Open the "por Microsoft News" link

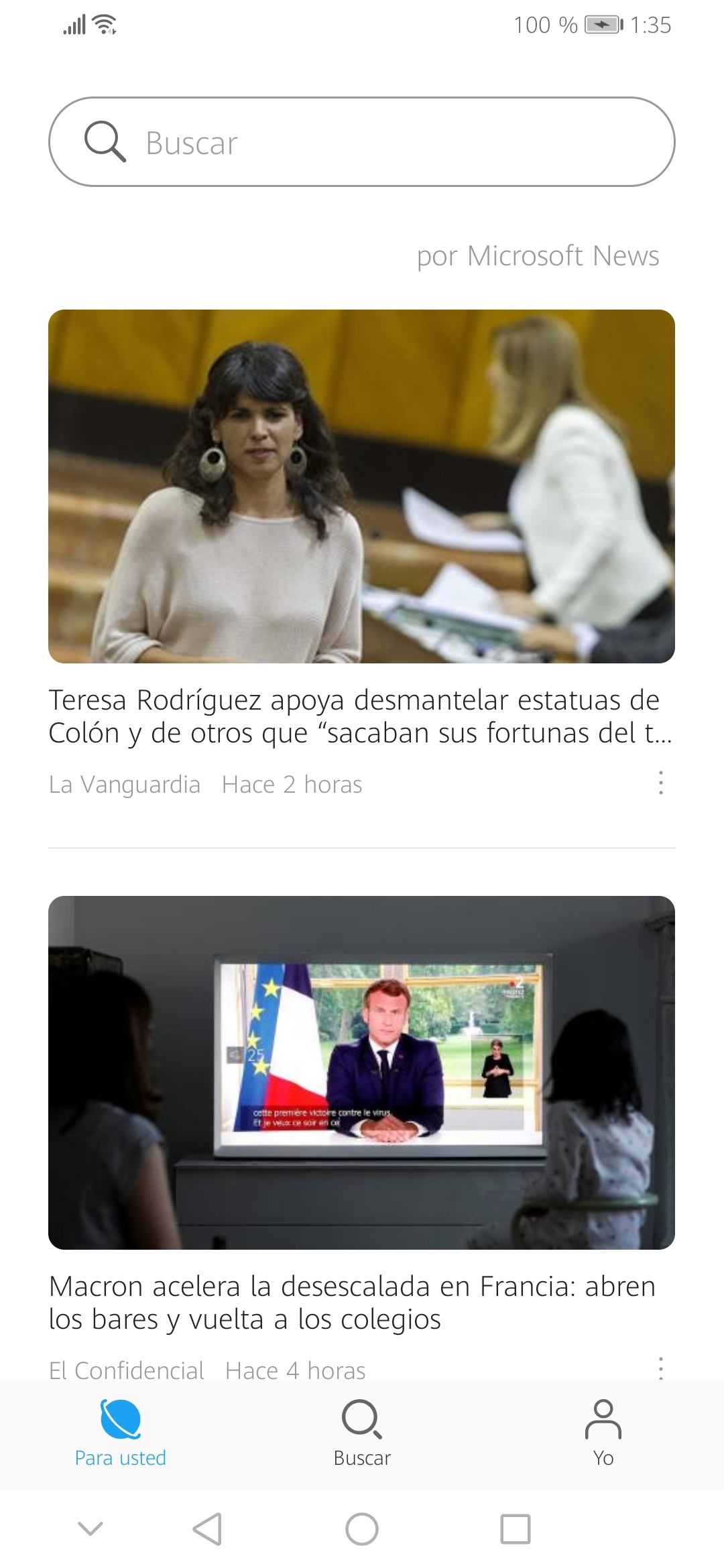click(536, 256)
